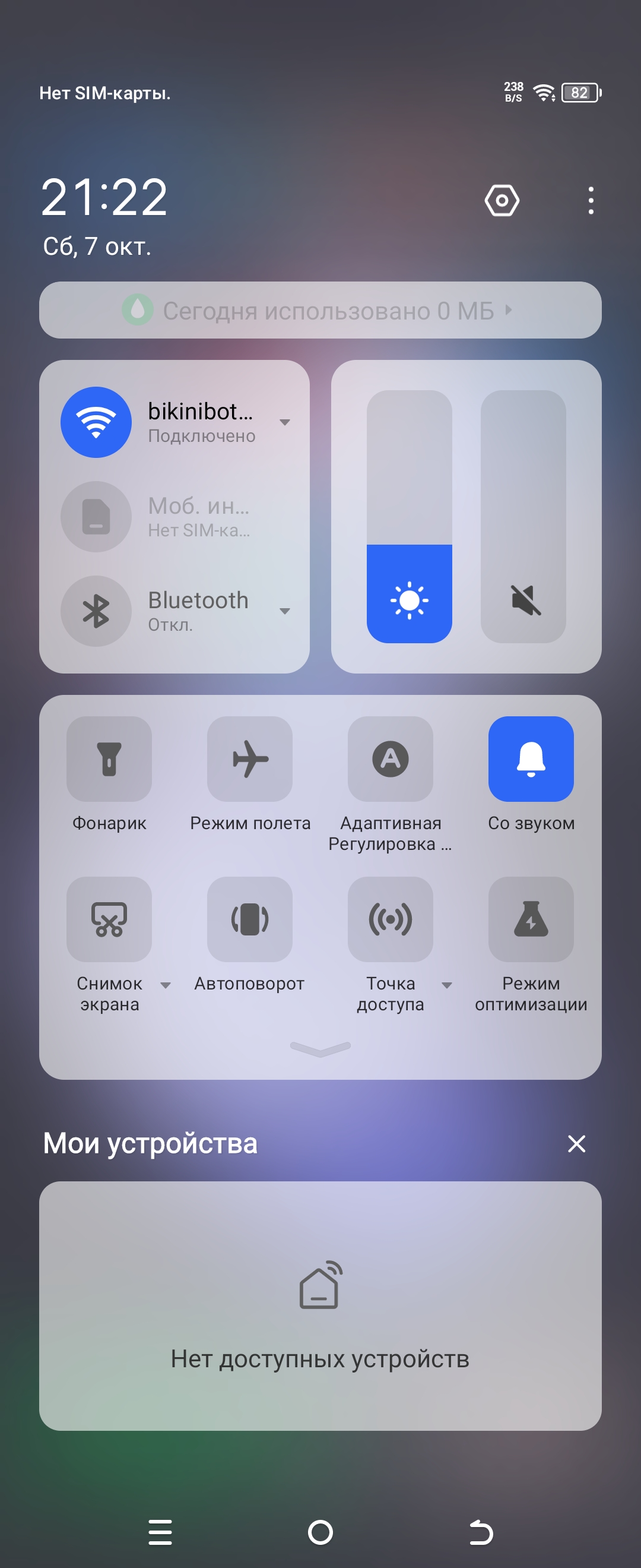The image size is (641, 1568).
Task: Take a screenshot with Снимок экрана
Action: click(x=109, y=919)
